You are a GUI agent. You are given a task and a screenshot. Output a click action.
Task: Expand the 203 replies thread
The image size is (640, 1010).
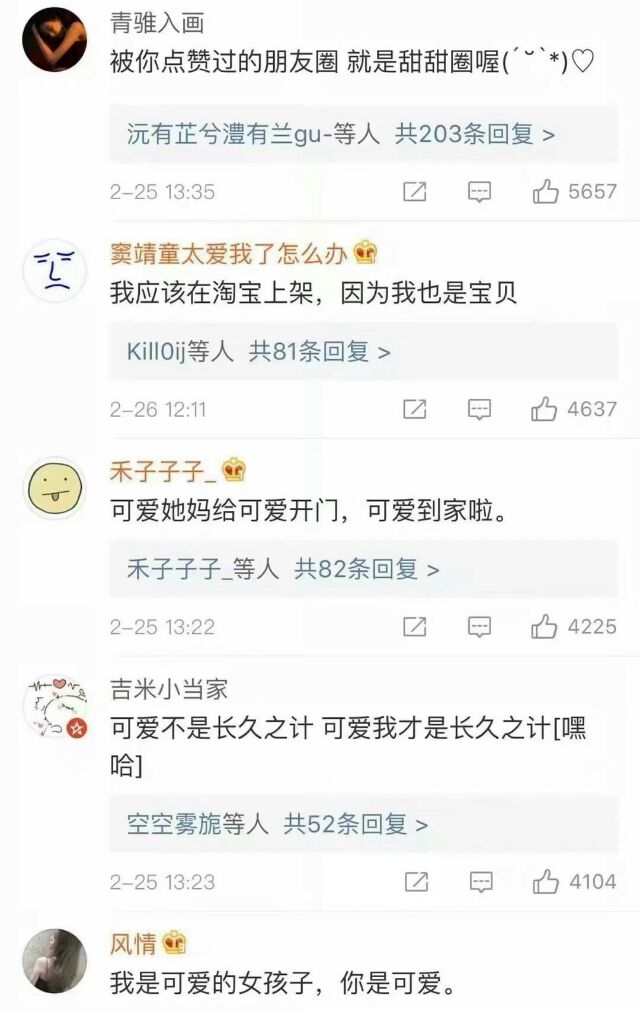pyautogui.click(x=340, y=135)
